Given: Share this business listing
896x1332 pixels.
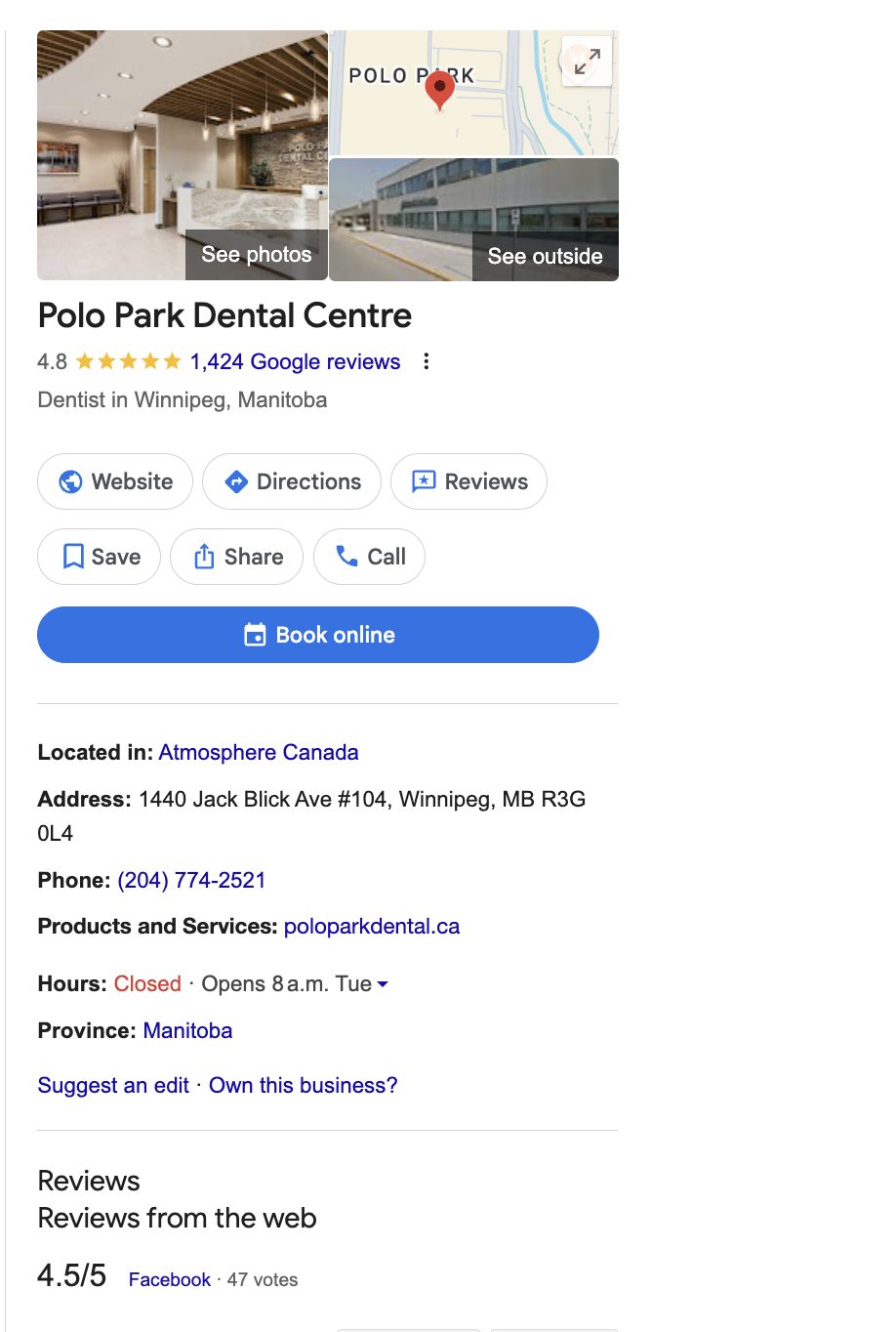Looking at the screenshot, I should pyautogui.click(x=237, y=557).
